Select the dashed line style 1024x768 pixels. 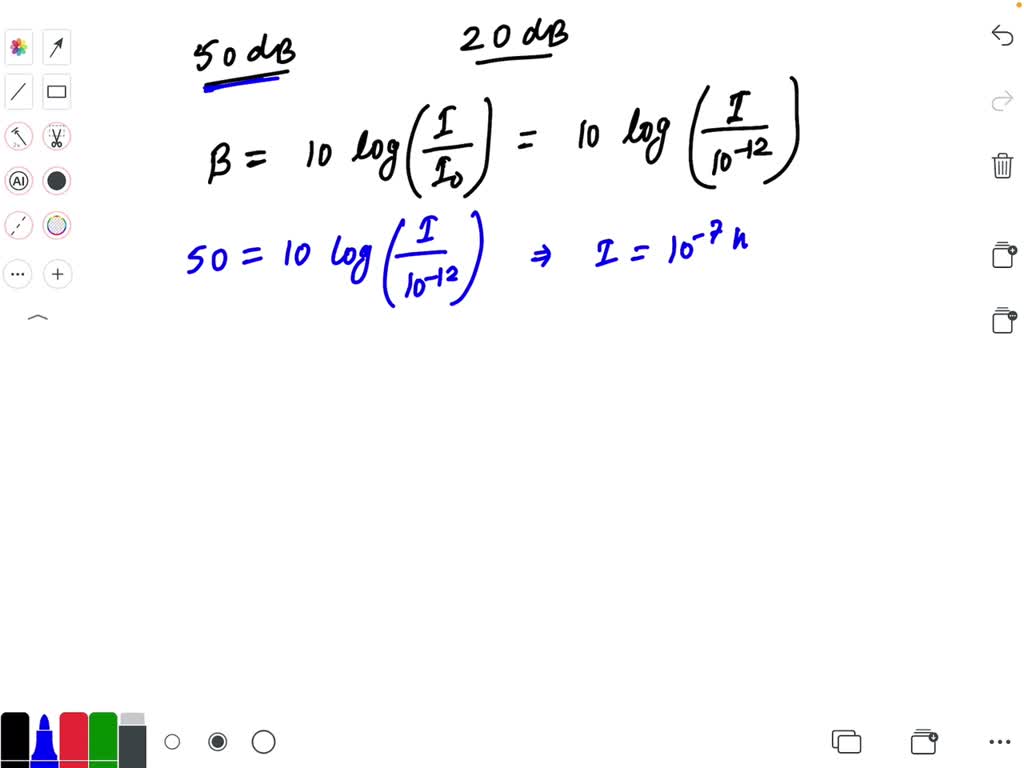[x=18, y=226]
